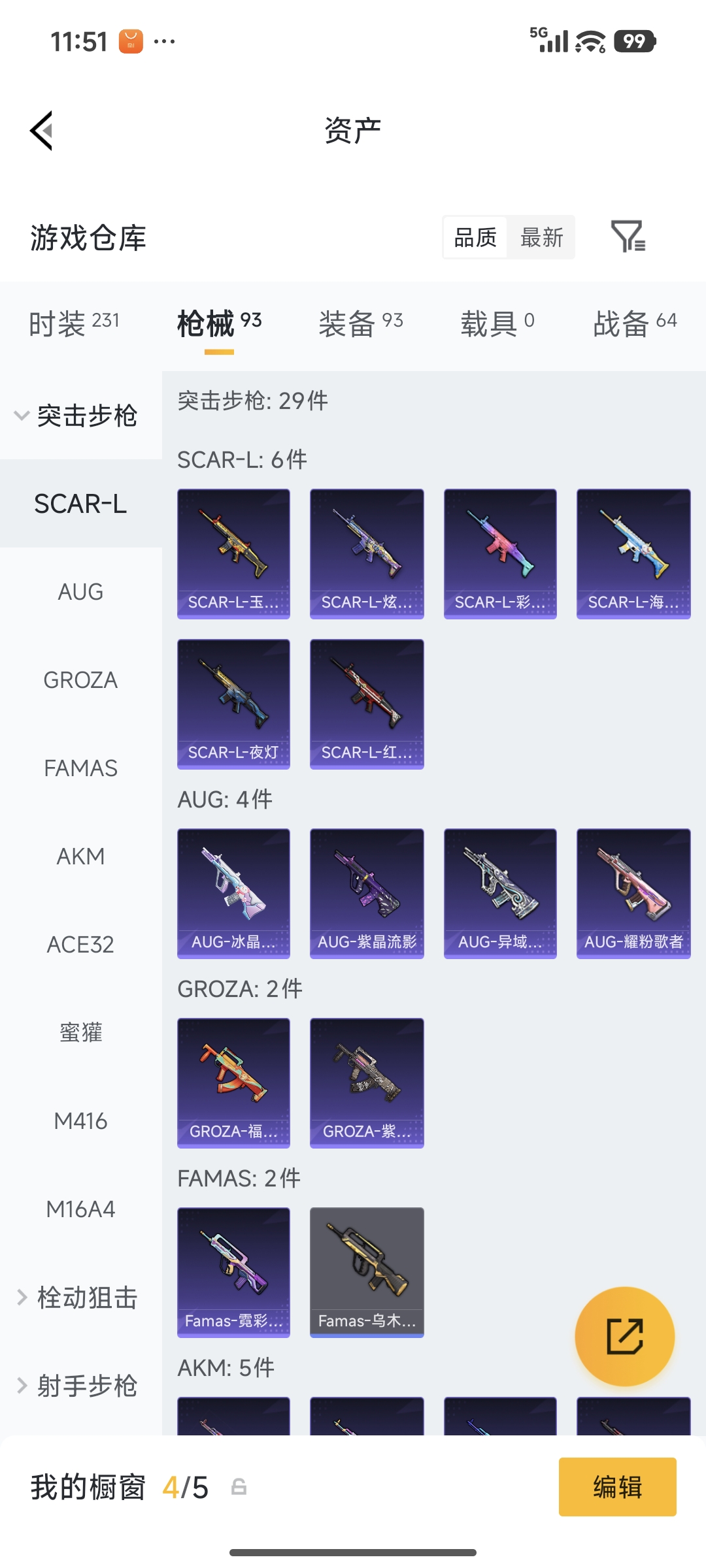Open the AUG-紫晶流影 skin tile
Viewport: 706px width, 1568px height.
click(367, 893)
